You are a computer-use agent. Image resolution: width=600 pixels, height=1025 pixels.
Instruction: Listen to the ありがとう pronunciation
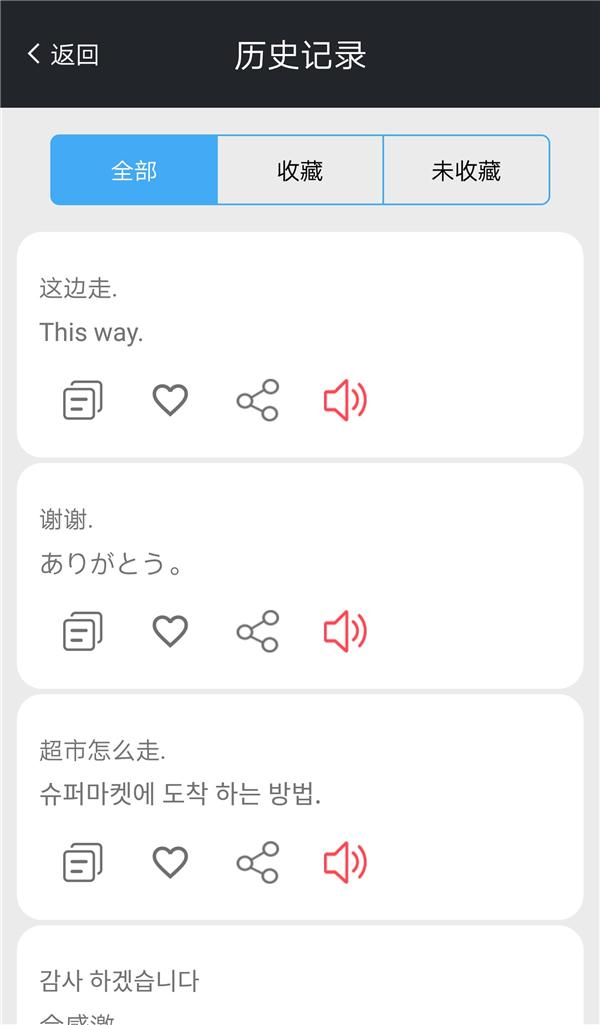pos(345,631)
